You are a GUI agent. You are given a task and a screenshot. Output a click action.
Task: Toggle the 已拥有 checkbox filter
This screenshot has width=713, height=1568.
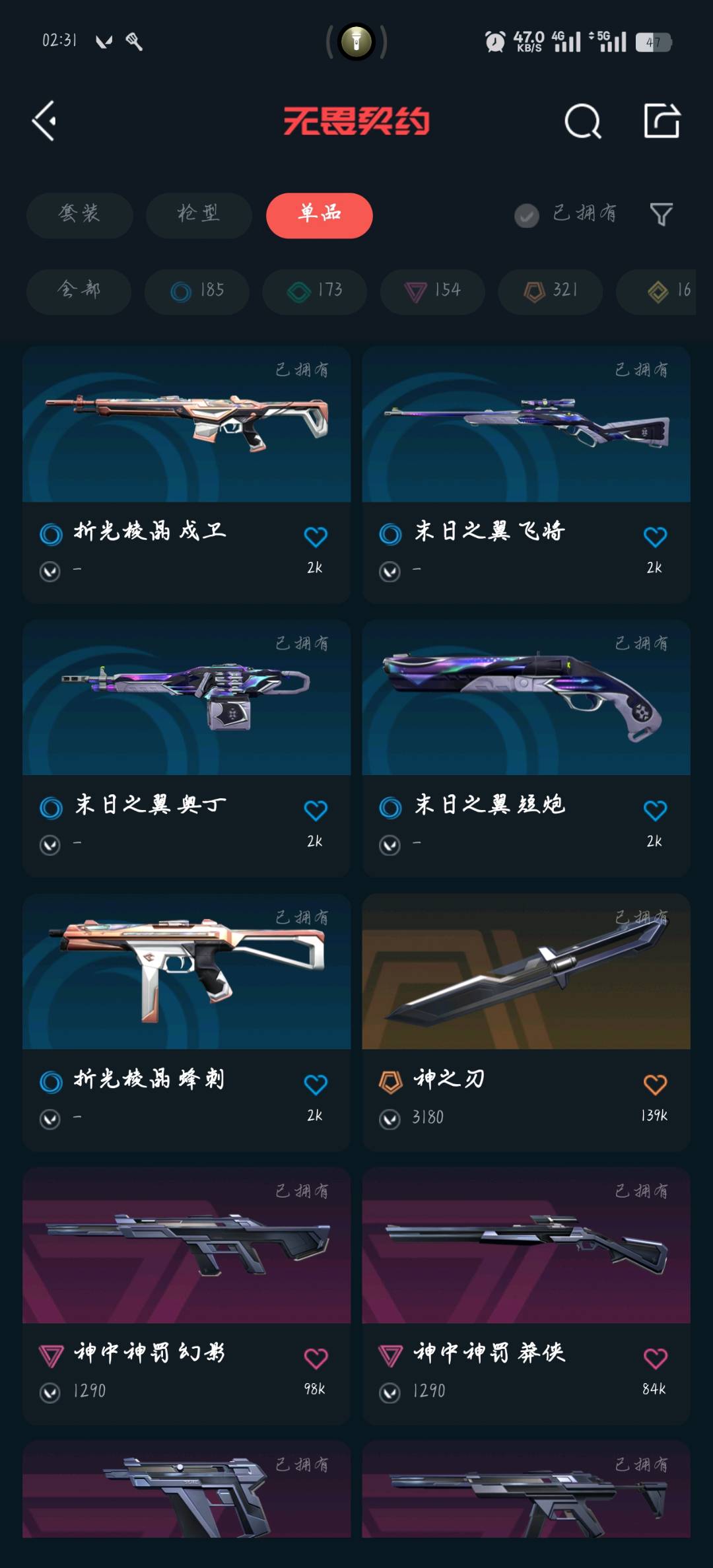click(527, 215)
